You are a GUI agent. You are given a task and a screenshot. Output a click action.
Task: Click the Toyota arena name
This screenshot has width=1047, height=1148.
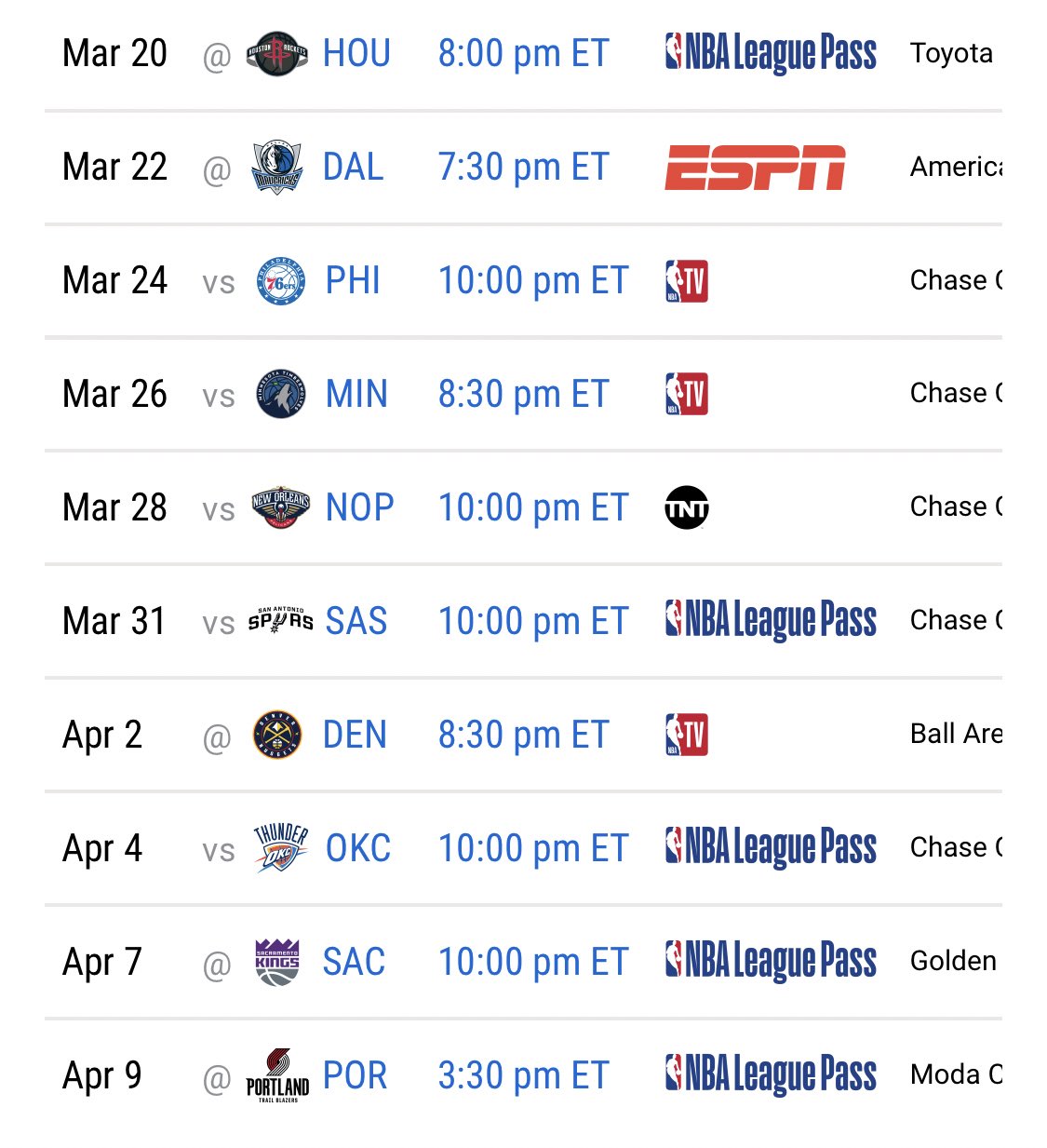(952, 53)
